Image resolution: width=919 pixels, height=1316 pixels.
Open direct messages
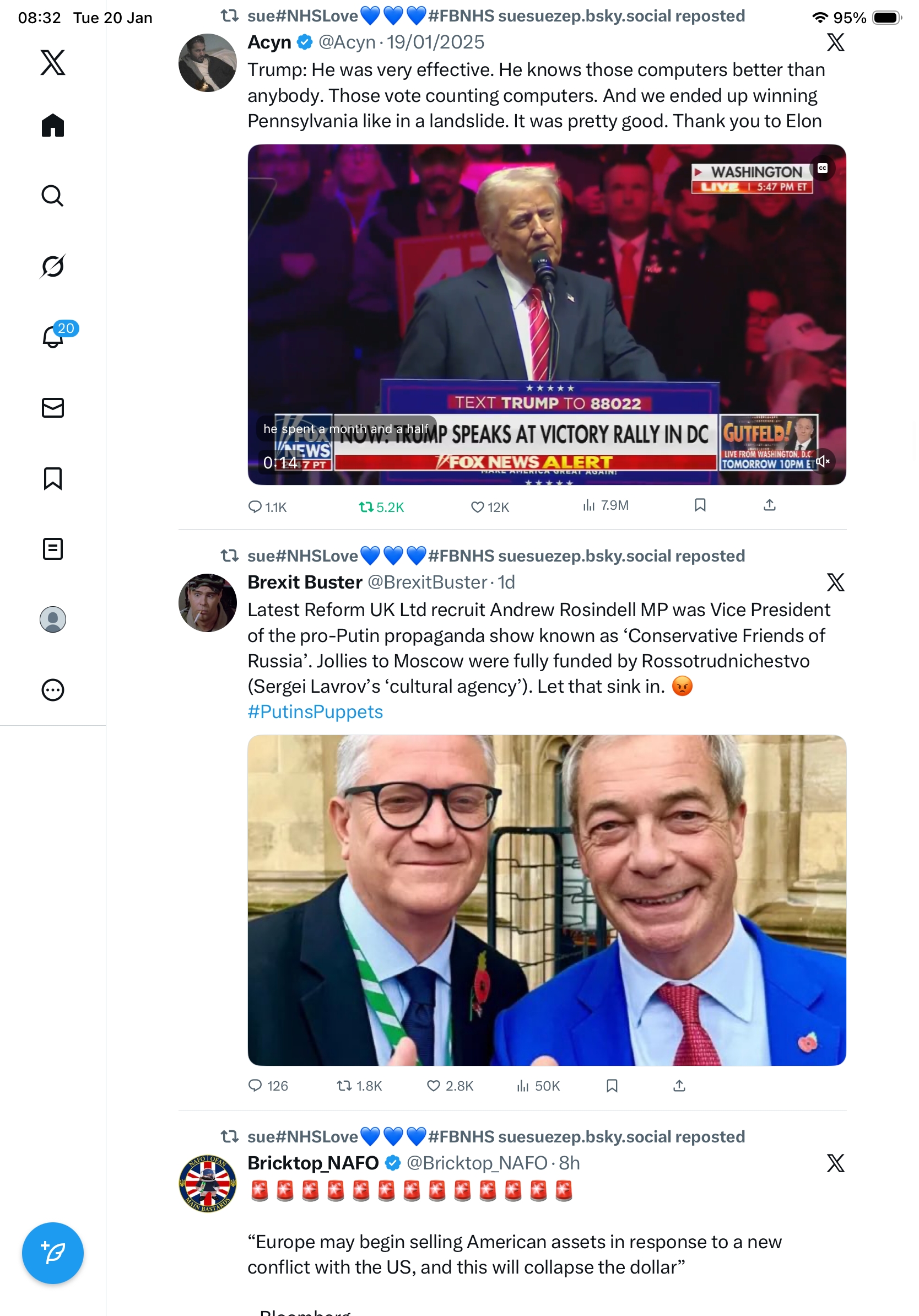tap(53, 407)
